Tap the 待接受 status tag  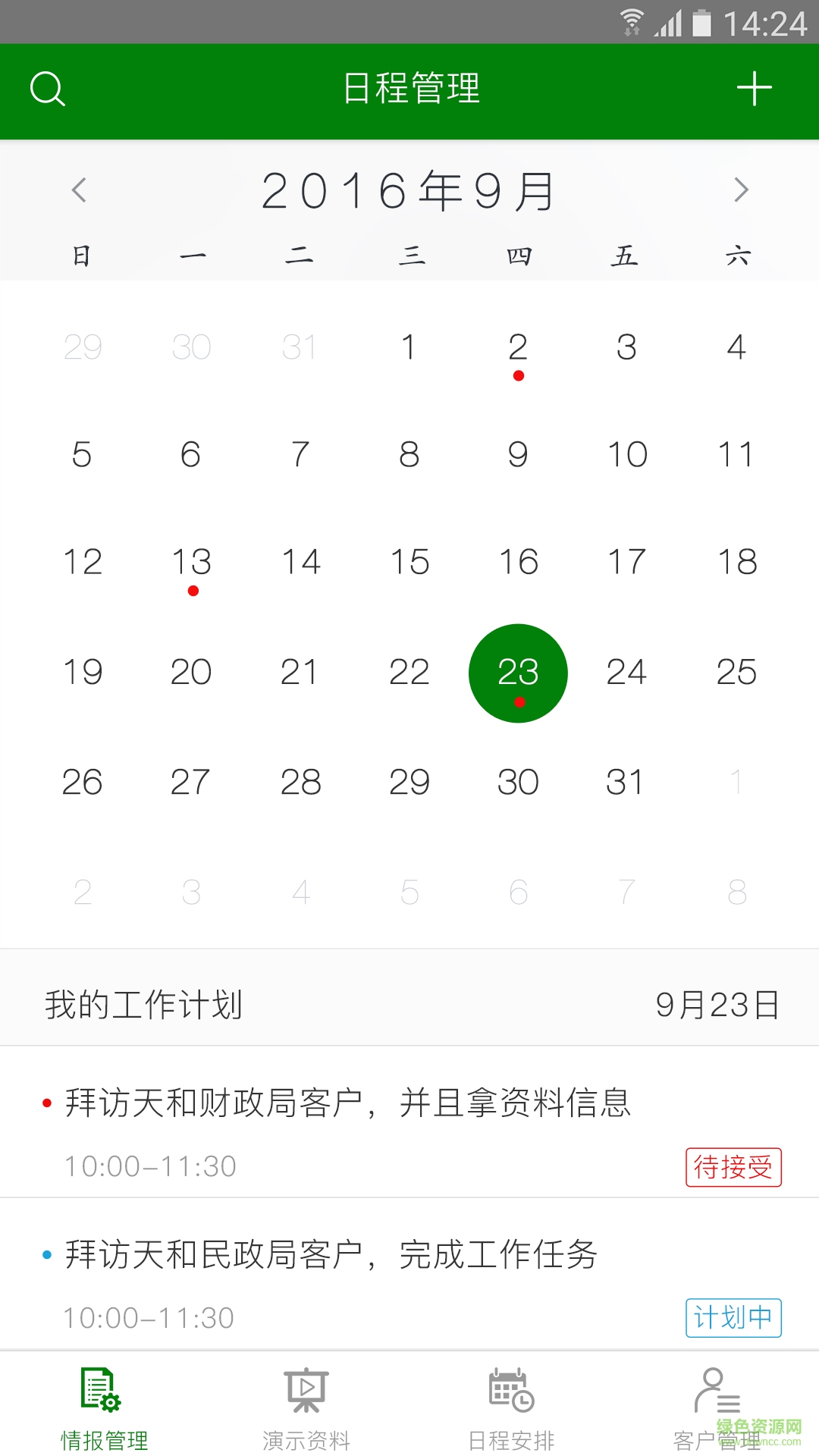(733, 1167)
